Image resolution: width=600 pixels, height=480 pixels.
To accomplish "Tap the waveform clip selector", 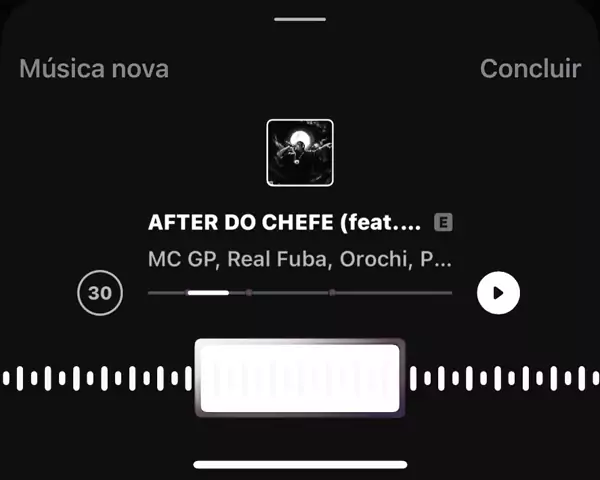I will pos(300,378).
